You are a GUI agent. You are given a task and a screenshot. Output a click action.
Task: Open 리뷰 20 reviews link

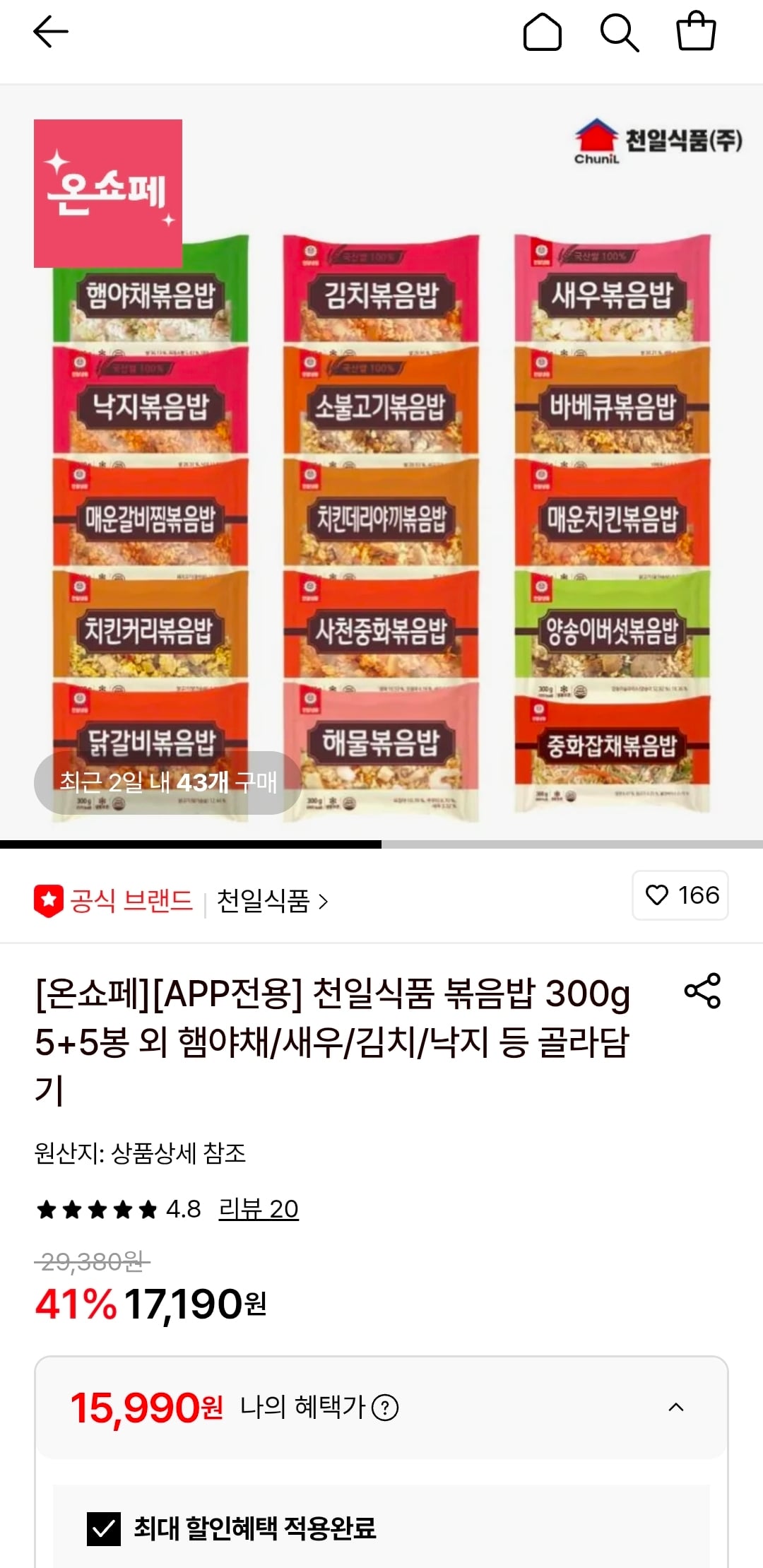(258, 1209)
